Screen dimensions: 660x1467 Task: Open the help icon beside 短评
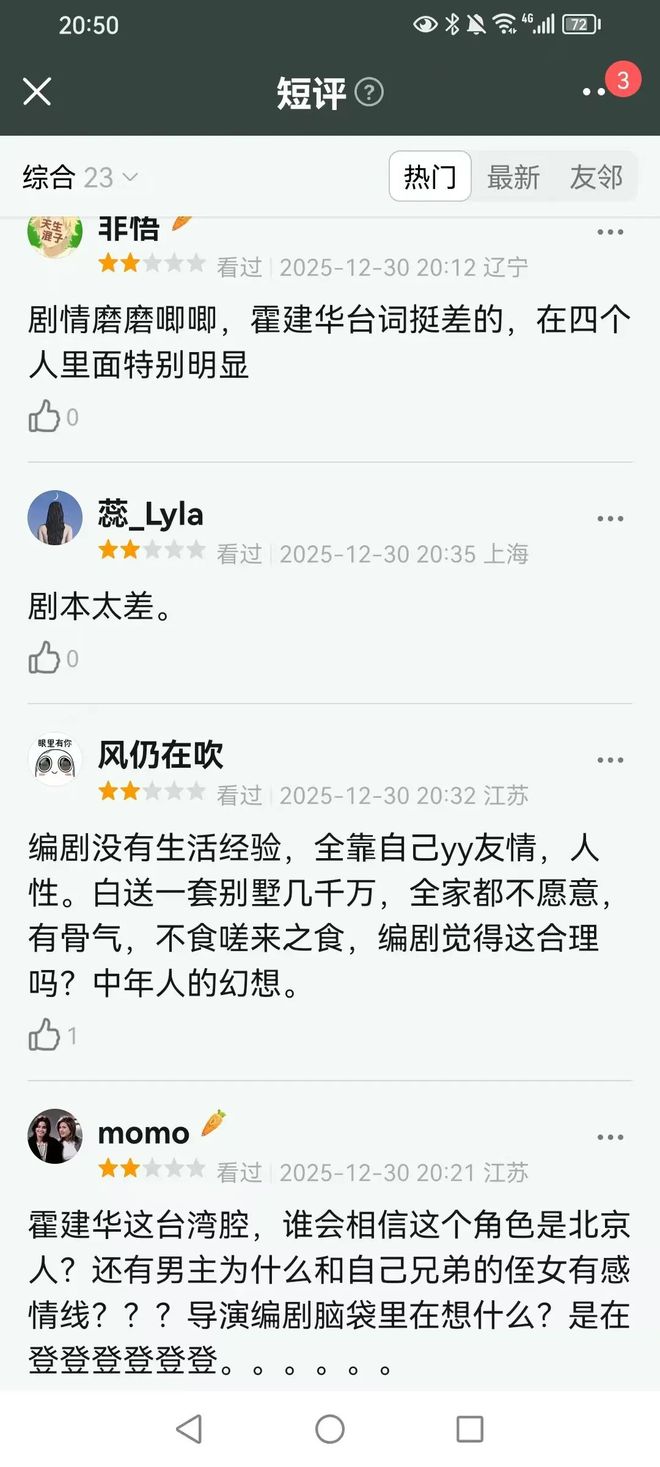369,93
